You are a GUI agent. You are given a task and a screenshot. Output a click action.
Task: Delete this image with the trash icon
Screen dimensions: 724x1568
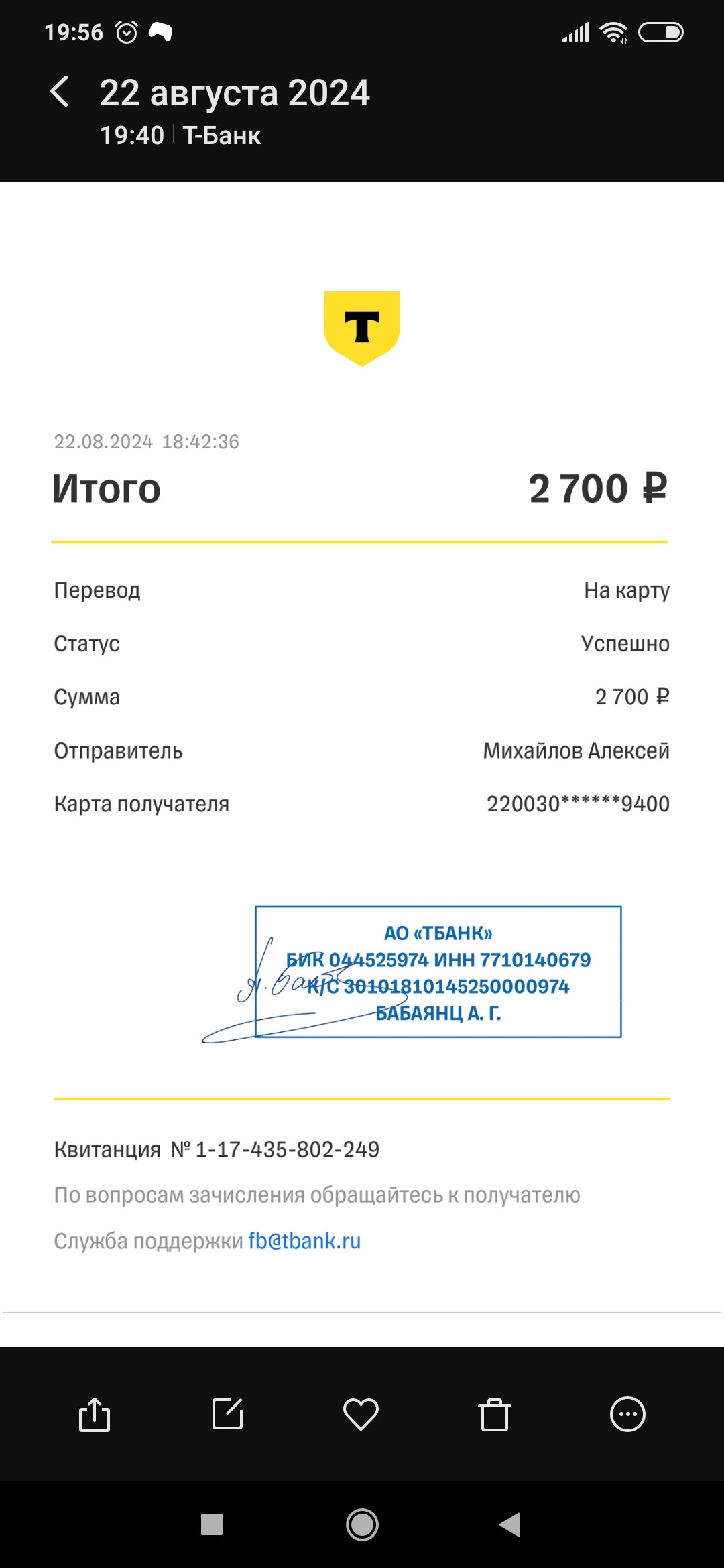click(x=495, y=1415)
